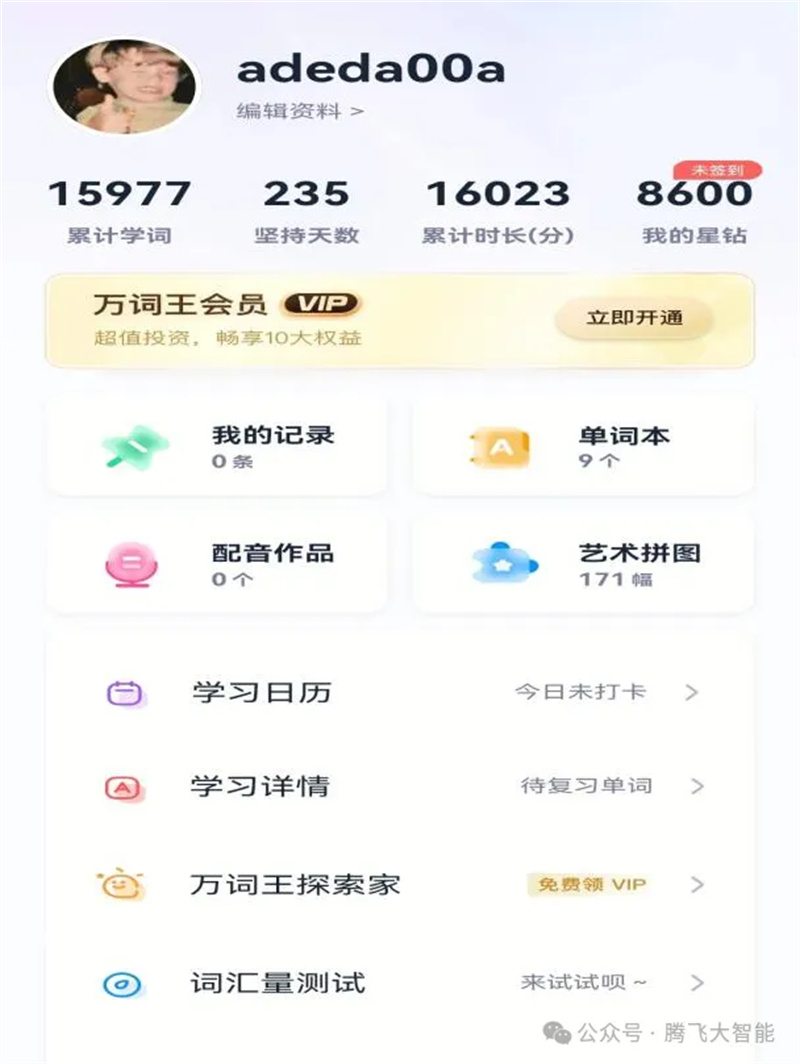Start the 词汇量测试 vocabulary test
The image size is (800, 1064).
point(400,983)
